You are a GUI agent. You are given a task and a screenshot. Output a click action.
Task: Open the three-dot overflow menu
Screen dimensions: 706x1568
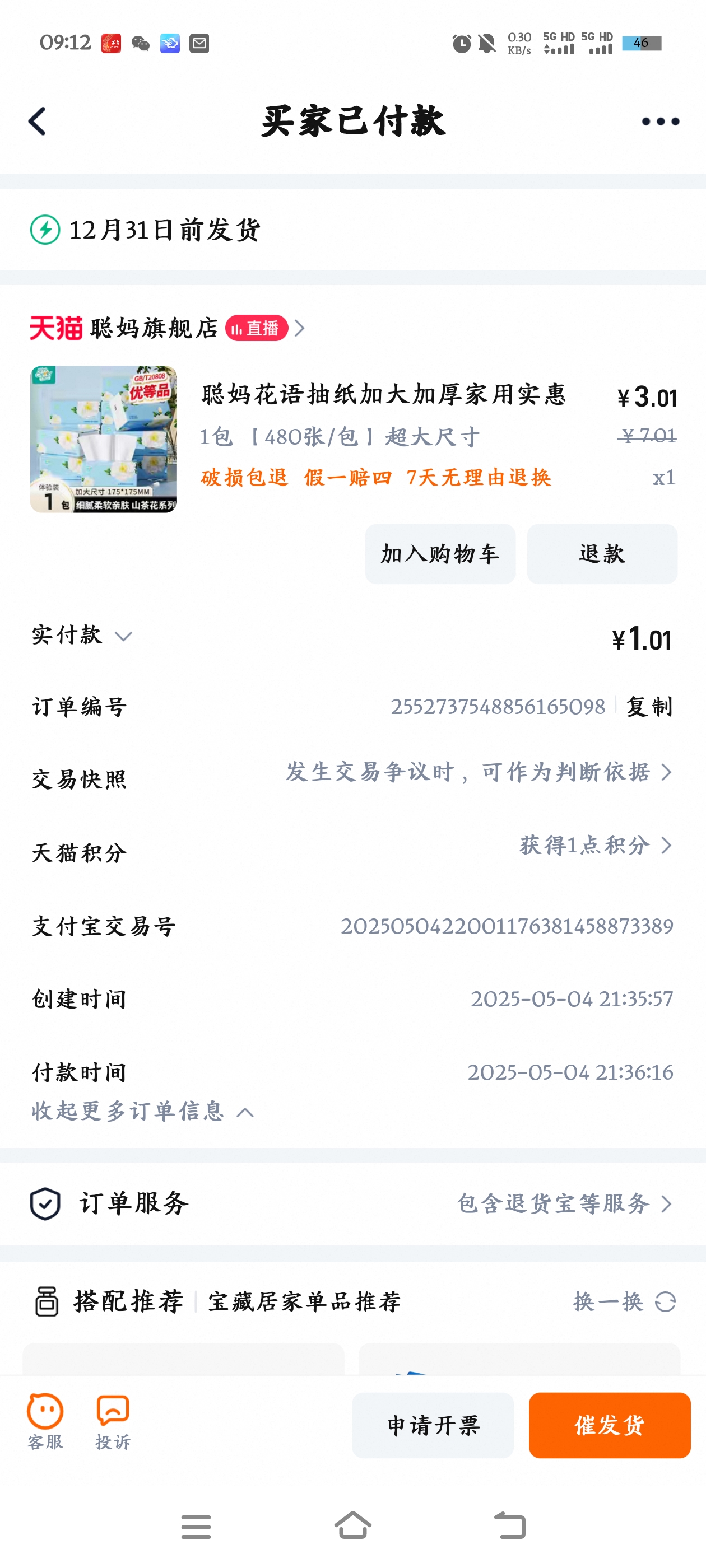click(660, 122)
